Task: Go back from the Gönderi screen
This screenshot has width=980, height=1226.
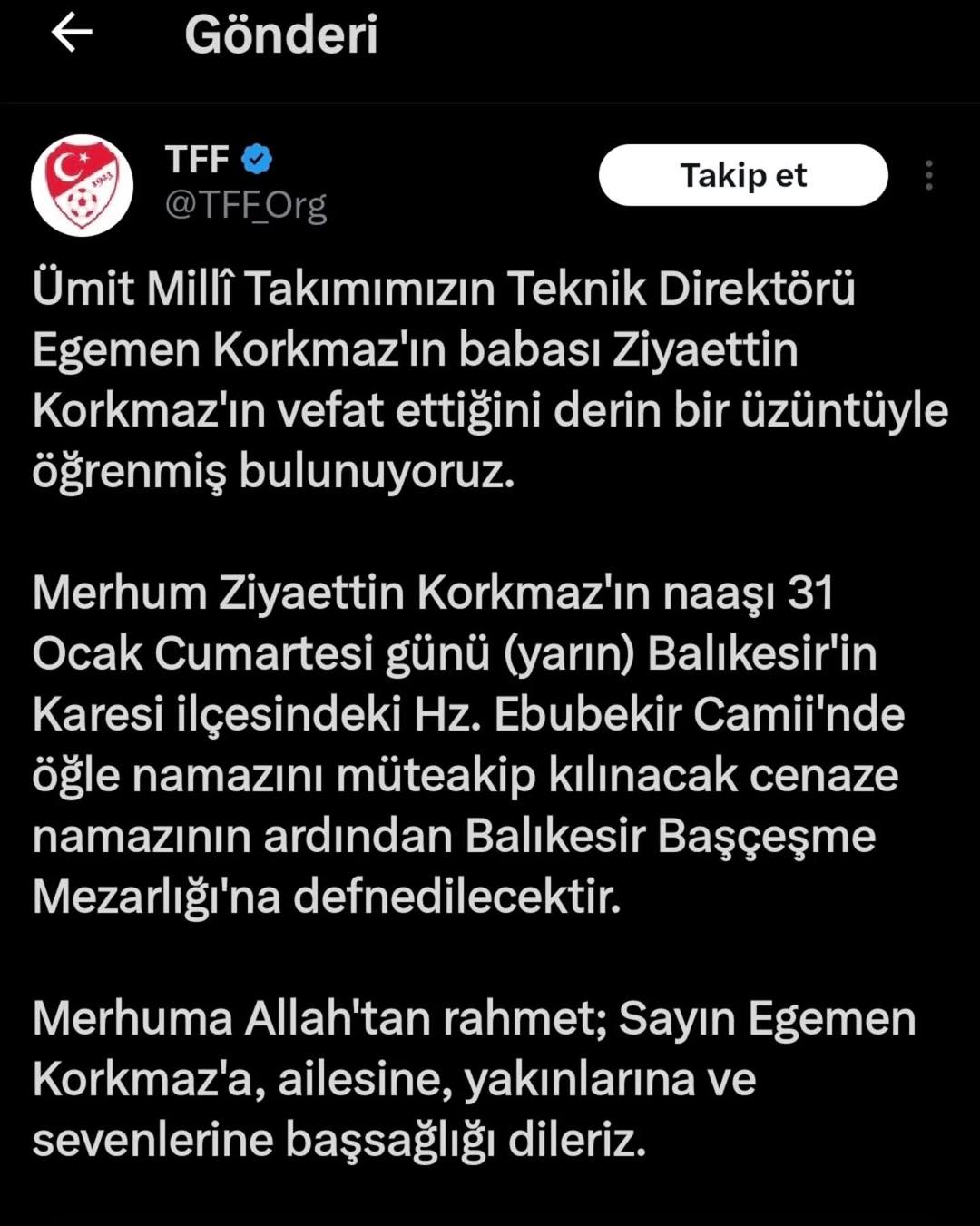Action: click(x=72, y=34)
